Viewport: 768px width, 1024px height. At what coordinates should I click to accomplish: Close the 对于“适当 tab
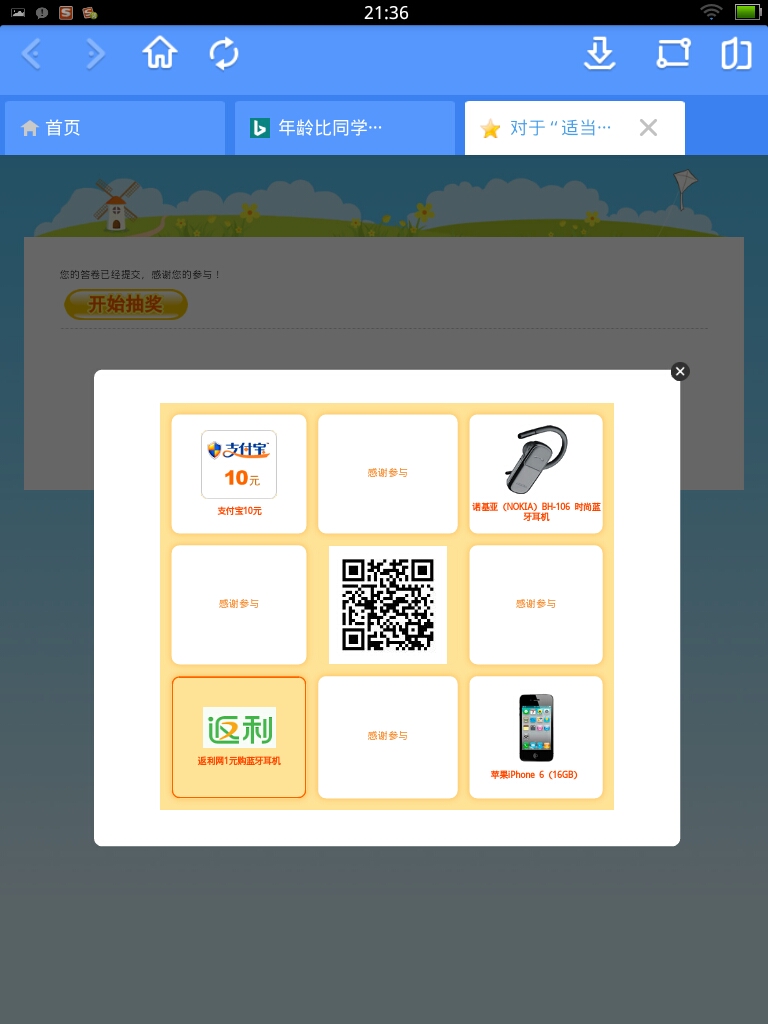648,128
